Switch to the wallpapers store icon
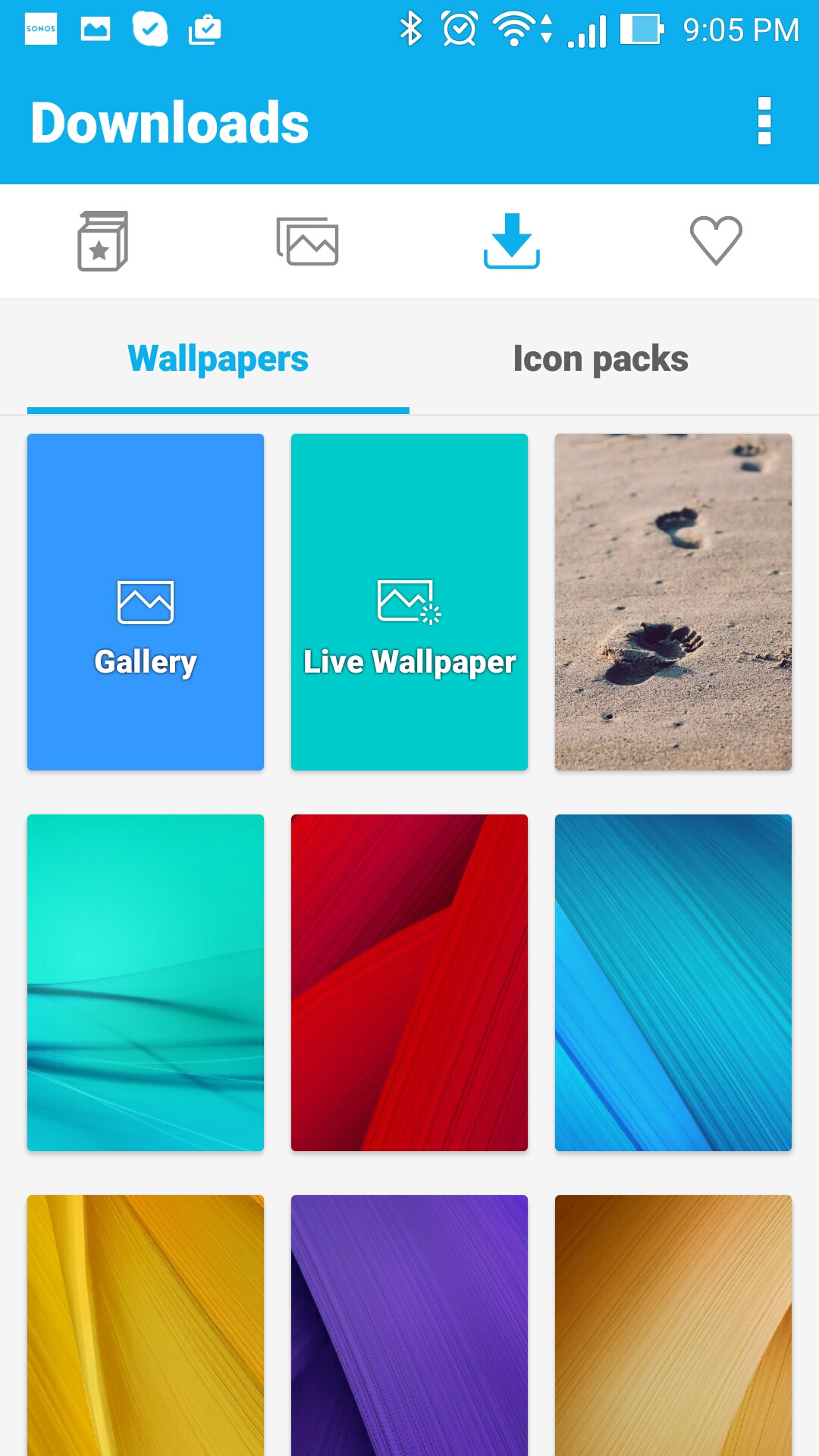The width and height of the screenshot is (819, 1456). click(x=307, y=241)
